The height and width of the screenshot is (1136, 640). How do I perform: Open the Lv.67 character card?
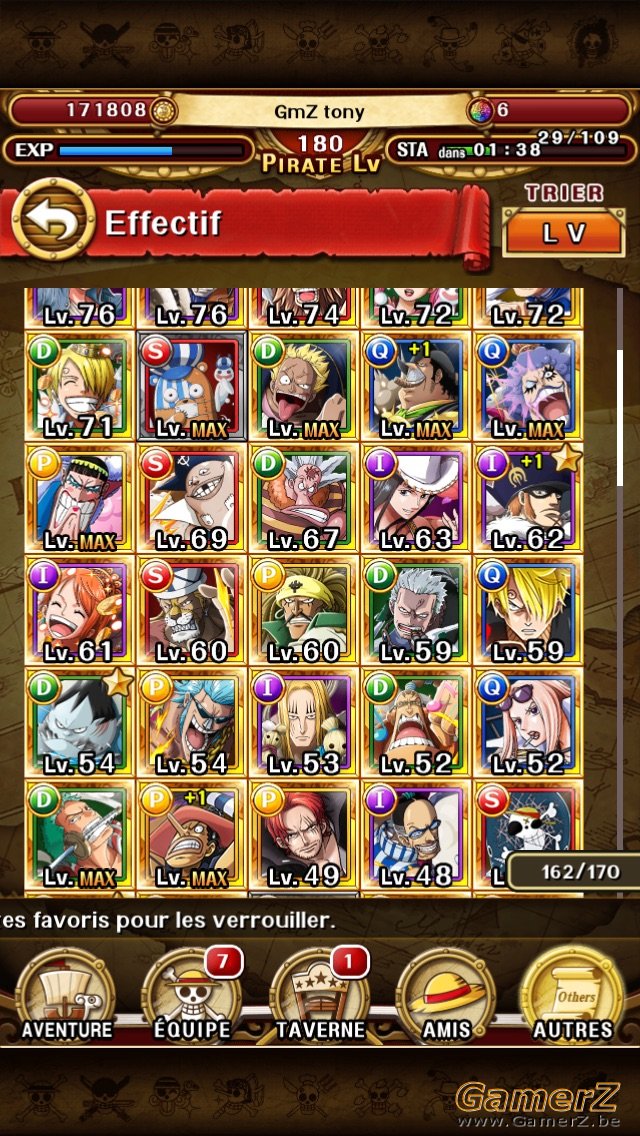pyautogui.click(x=304, y=498)
